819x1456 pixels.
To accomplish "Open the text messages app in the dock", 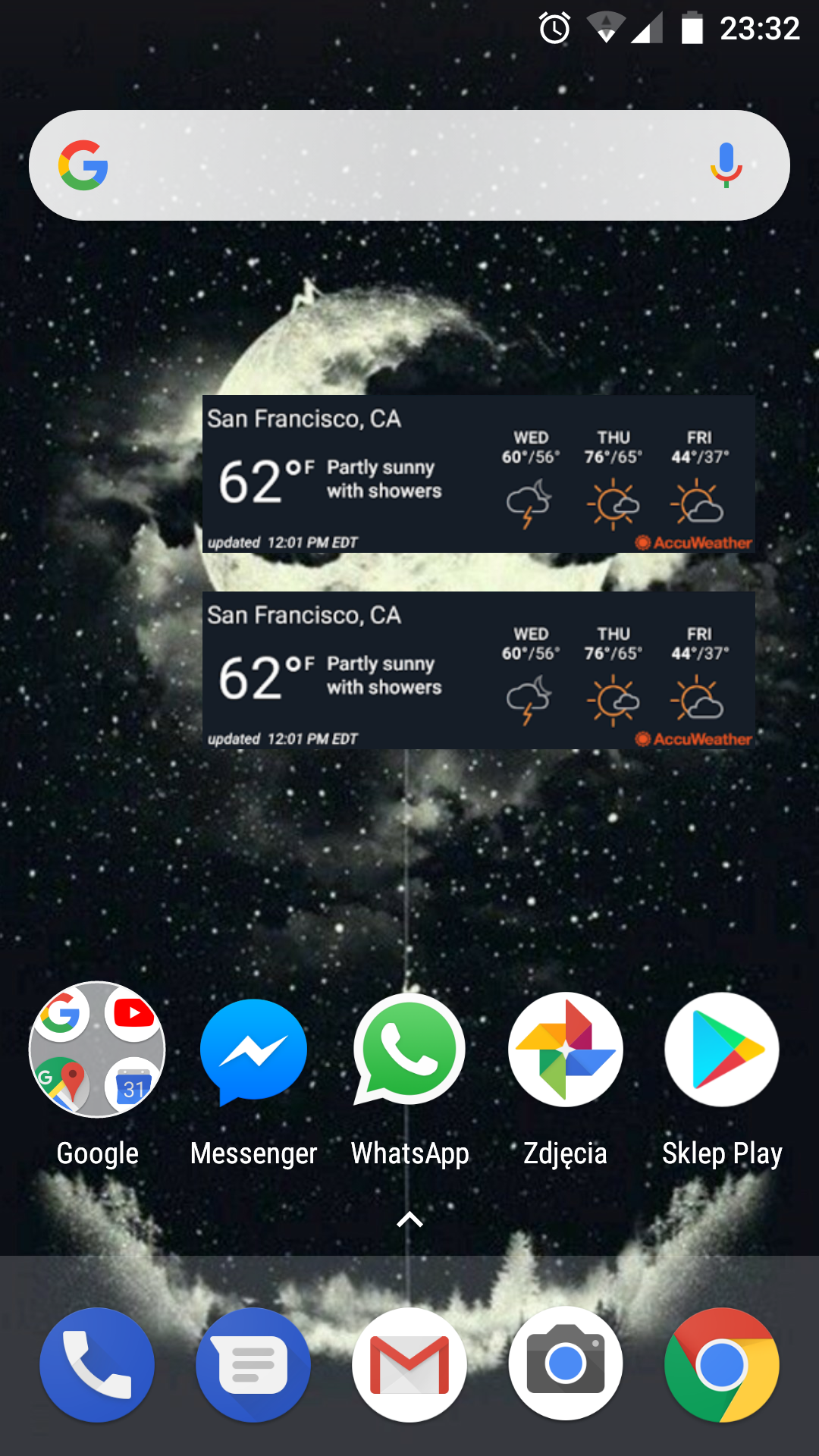I will (253, 1365).
